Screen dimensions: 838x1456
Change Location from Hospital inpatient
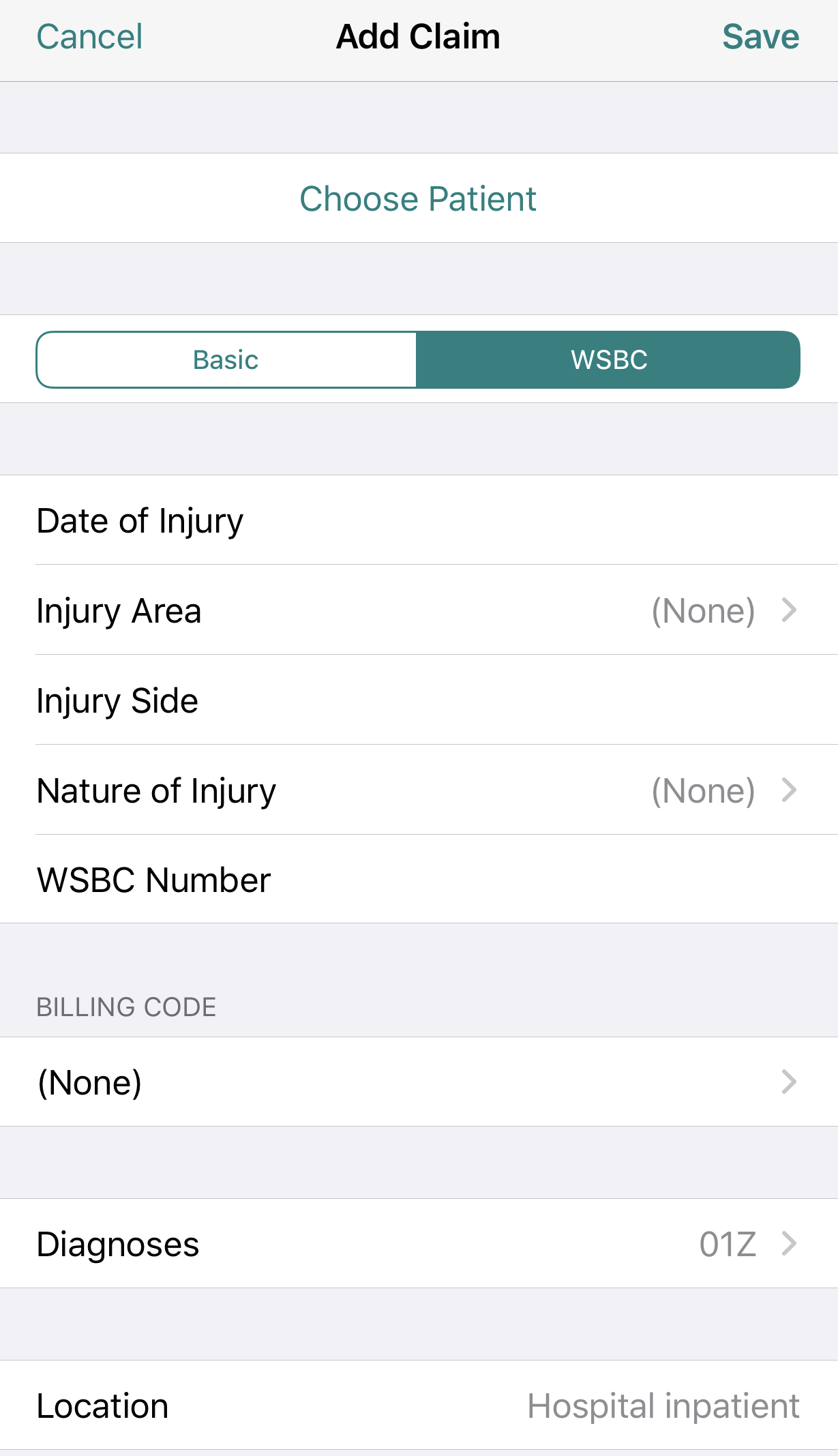coord(419,1406)
